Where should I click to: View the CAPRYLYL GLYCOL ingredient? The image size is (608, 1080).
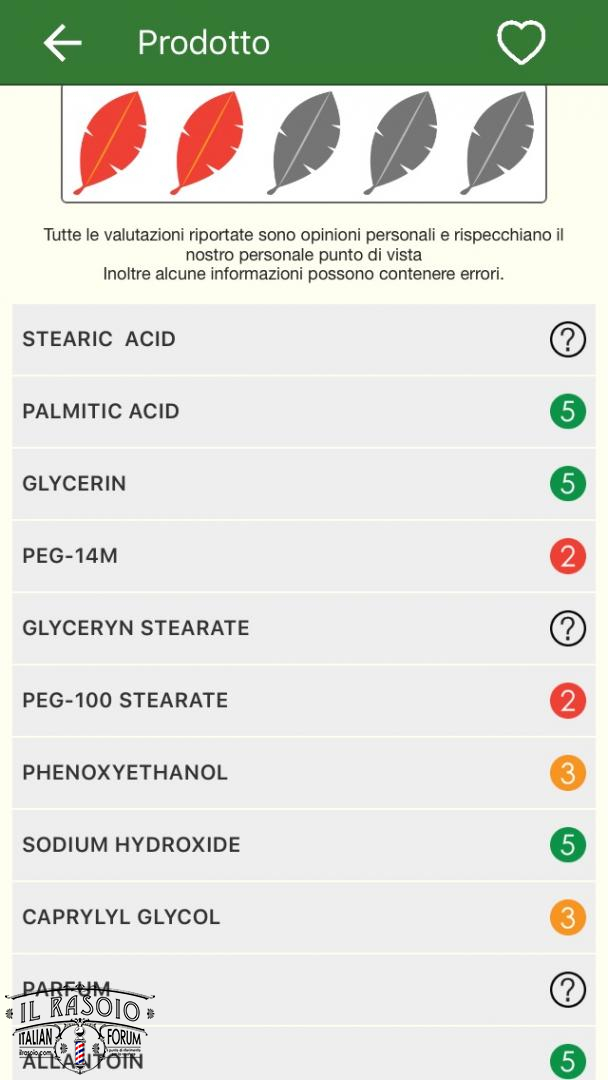pos(304,918)
